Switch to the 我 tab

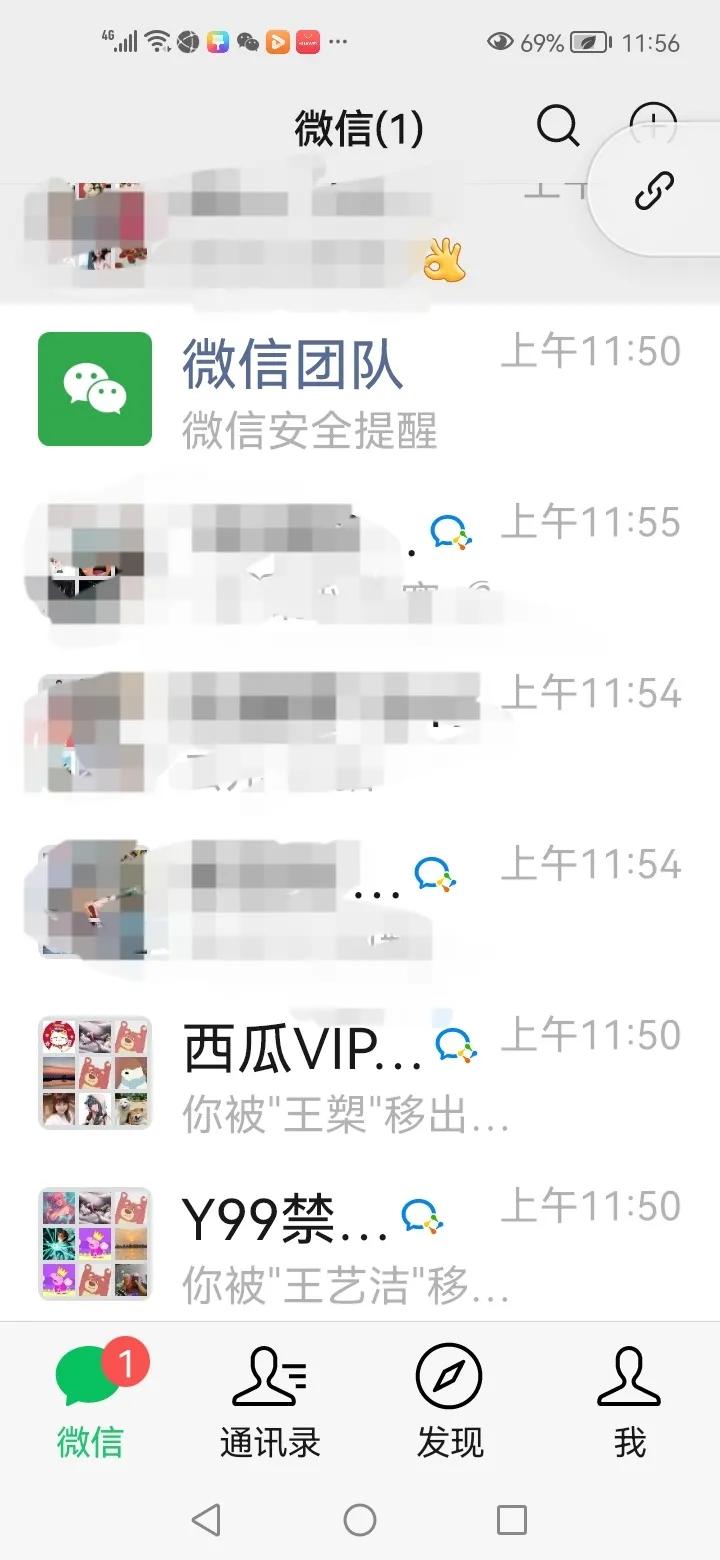tap(629, 1401)
